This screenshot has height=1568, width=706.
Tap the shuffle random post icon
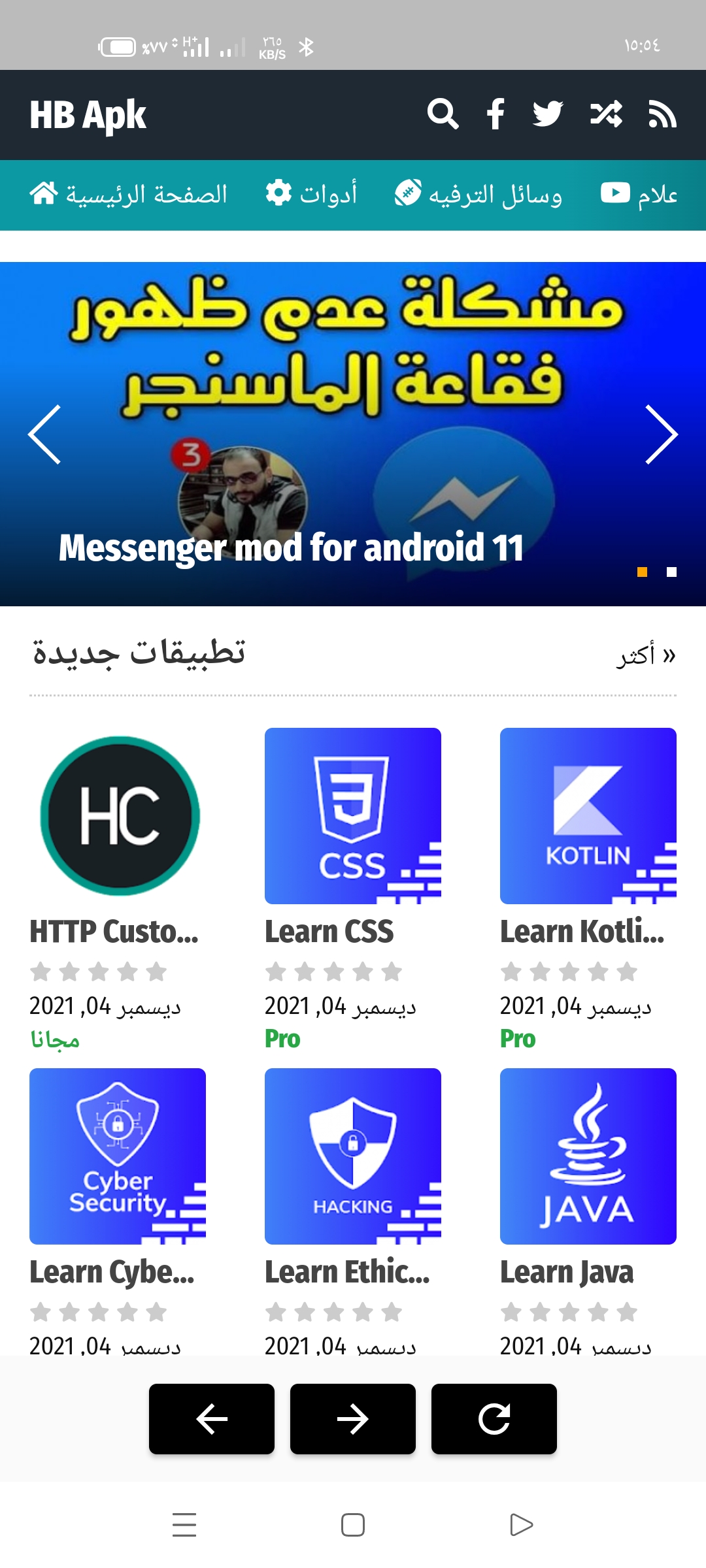click(606, 114)
